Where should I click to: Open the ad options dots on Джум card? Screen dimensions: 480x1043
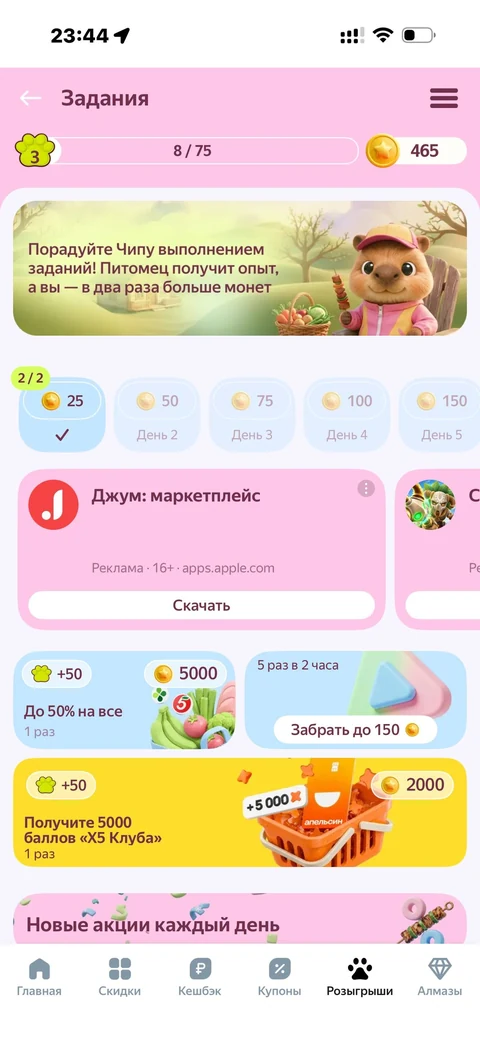coord(366,489)
